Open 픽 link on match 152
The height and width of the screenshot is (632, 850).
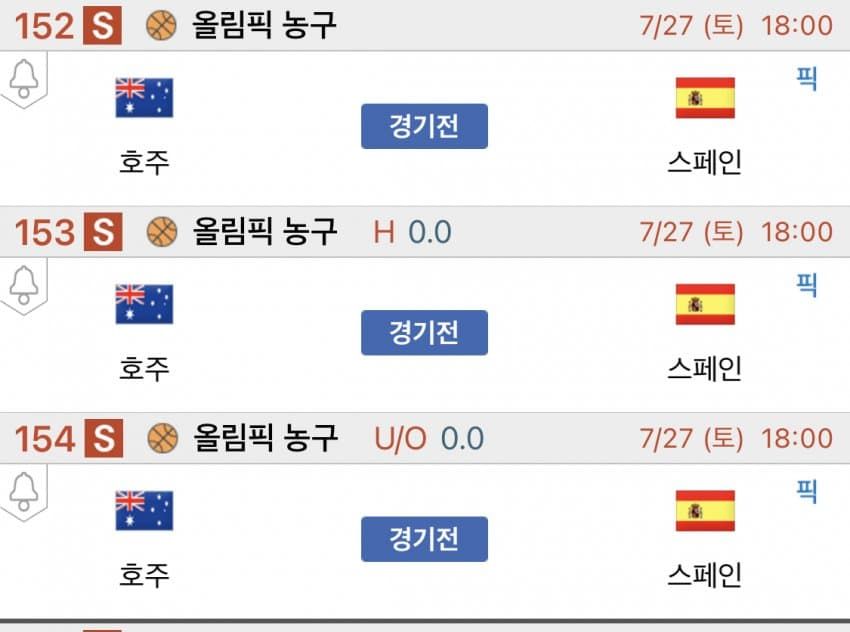[x=806, y=79]
